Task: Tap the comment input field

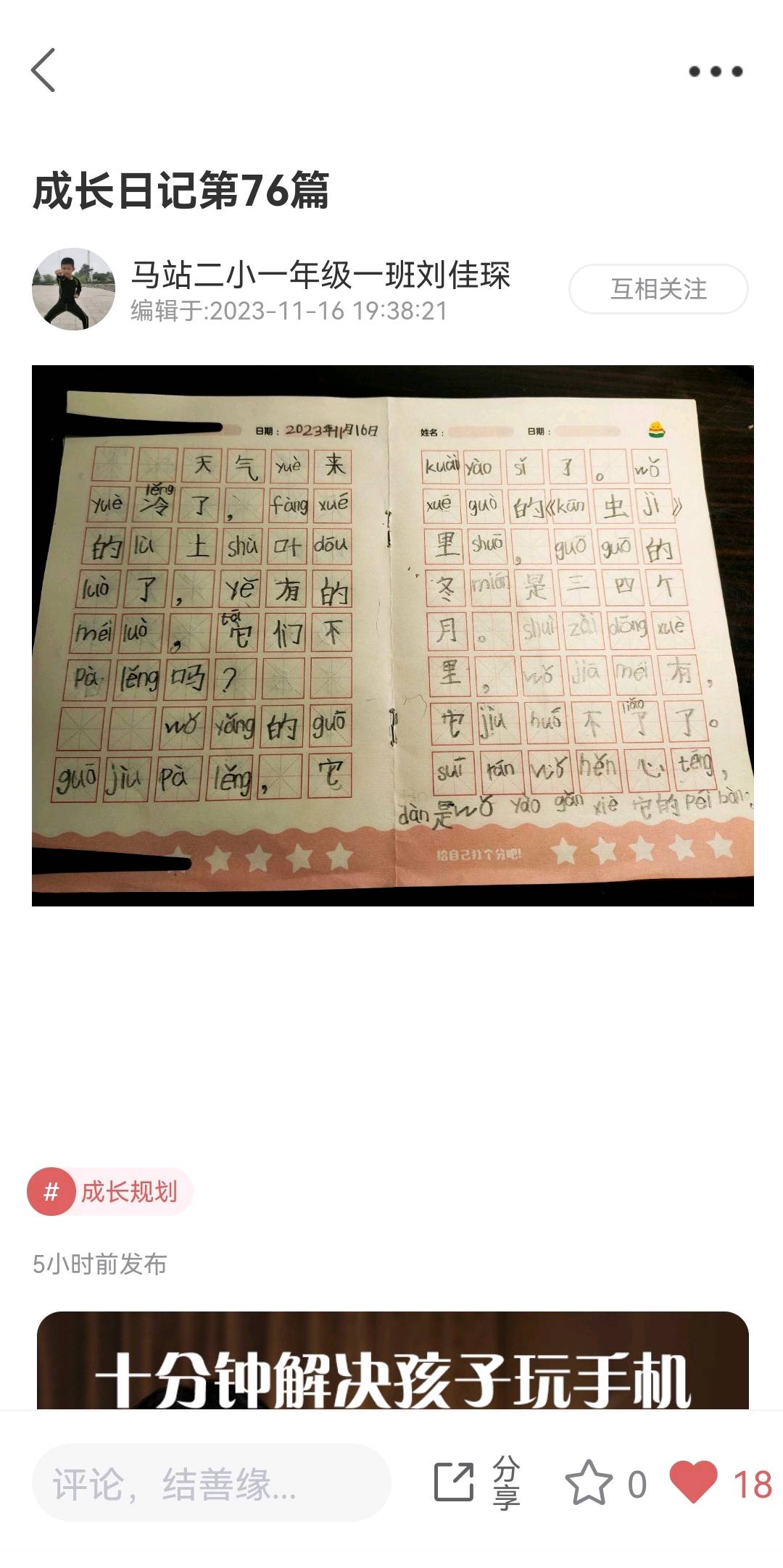Action: click(211, 1483)
